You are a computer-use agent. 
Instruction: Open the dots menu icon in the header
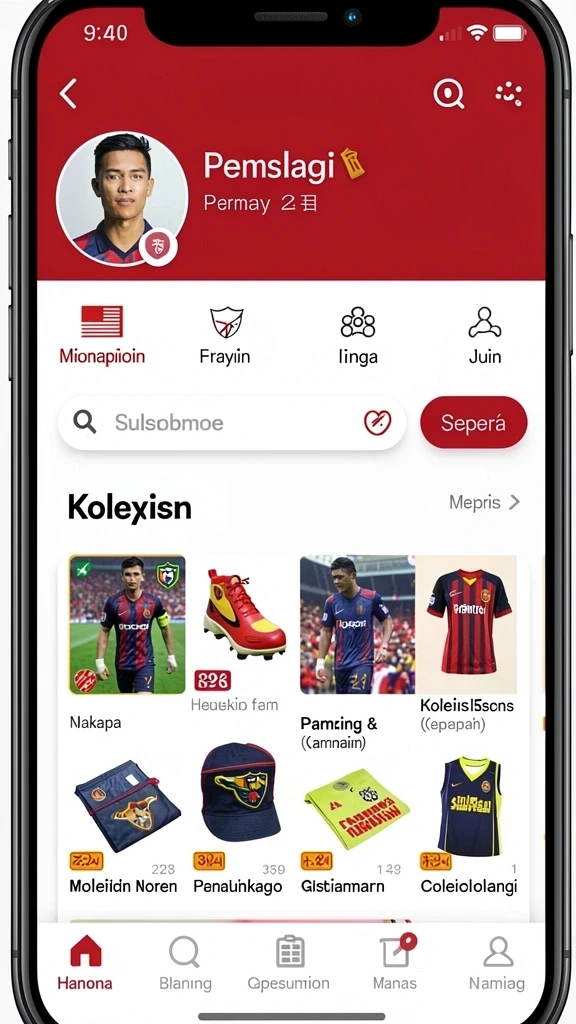tap(508, 95)
